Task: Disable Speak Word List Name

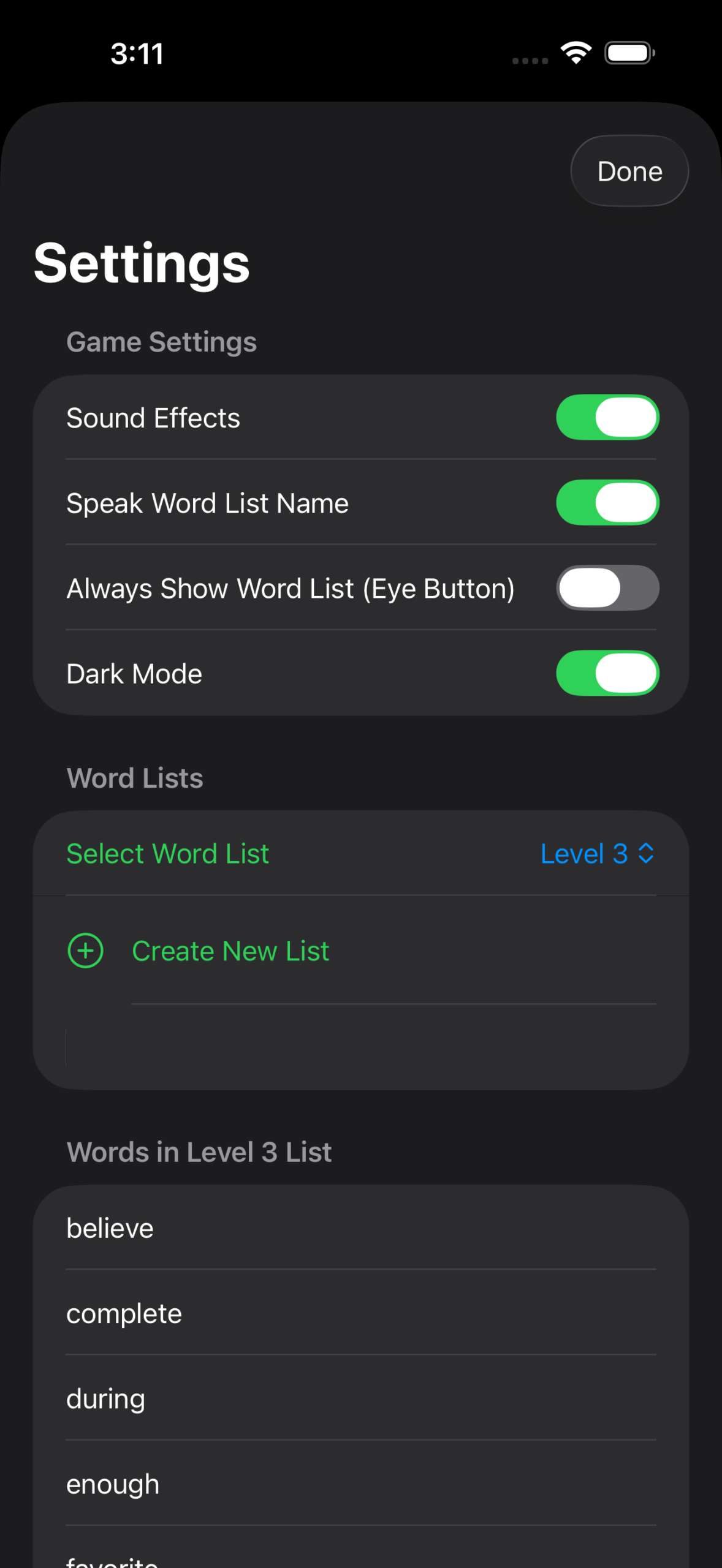Action: point(607,503)
